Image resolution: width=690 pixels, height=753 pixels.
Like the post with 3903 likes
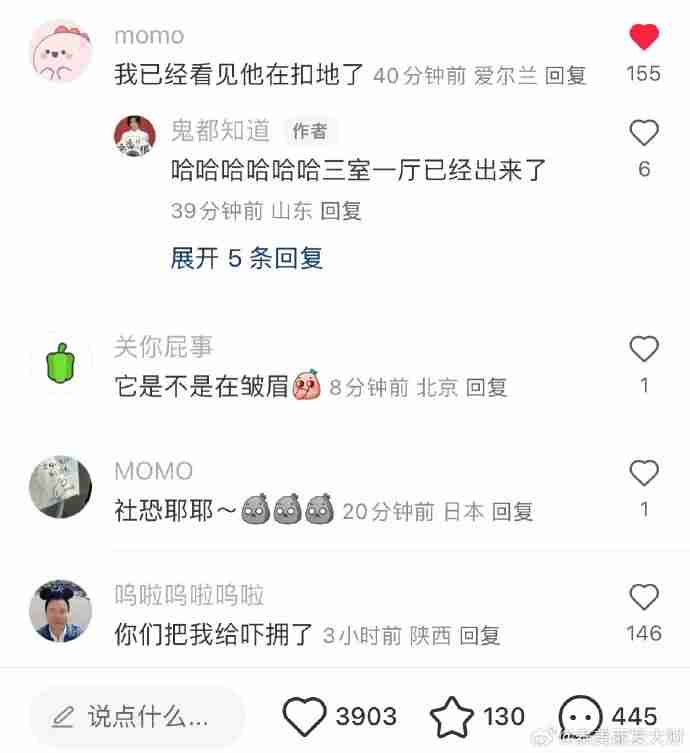pos(307,716)
